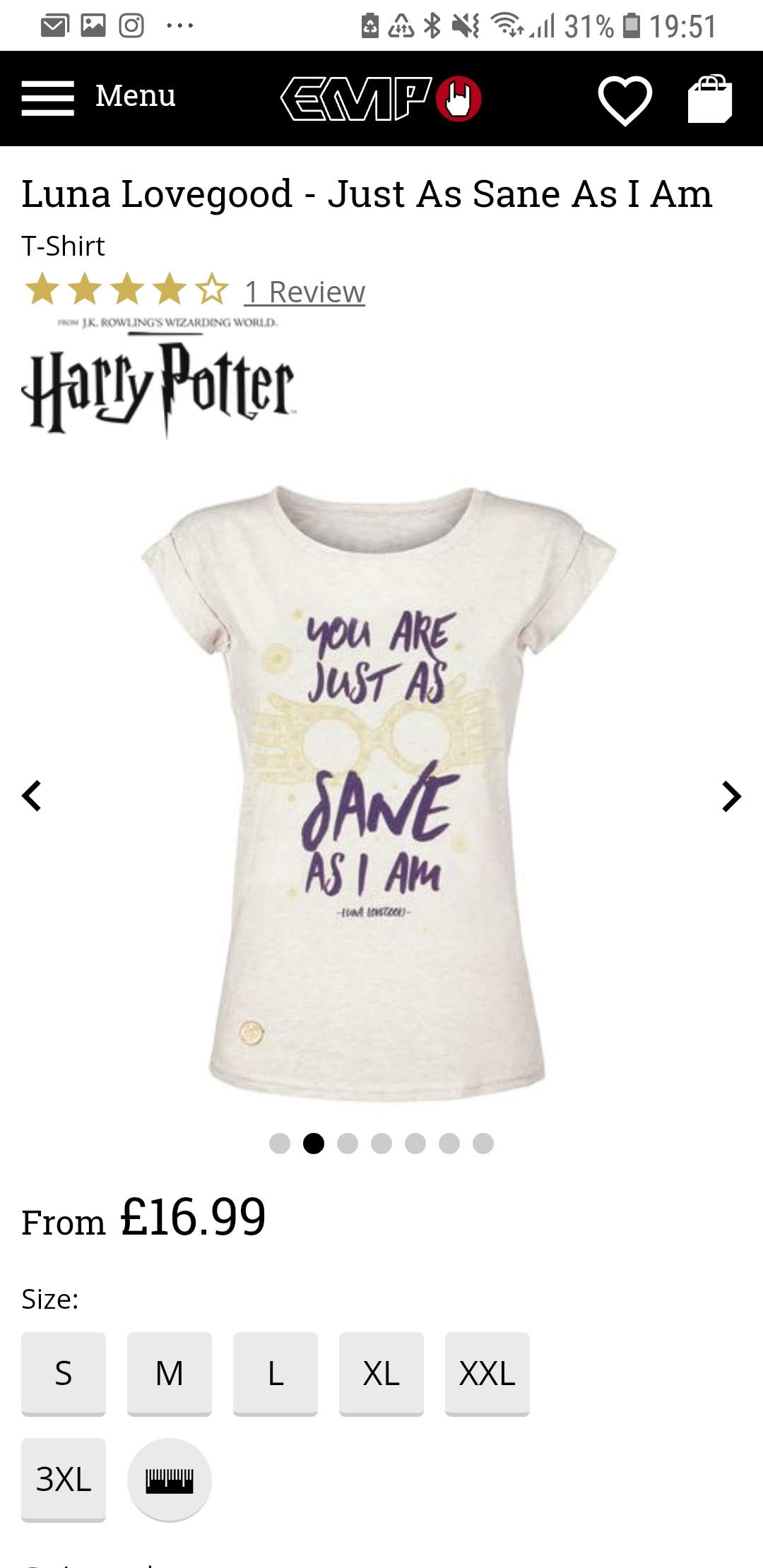Select size M
This screenshot has height=1568, width=763.
(170, 1373)
